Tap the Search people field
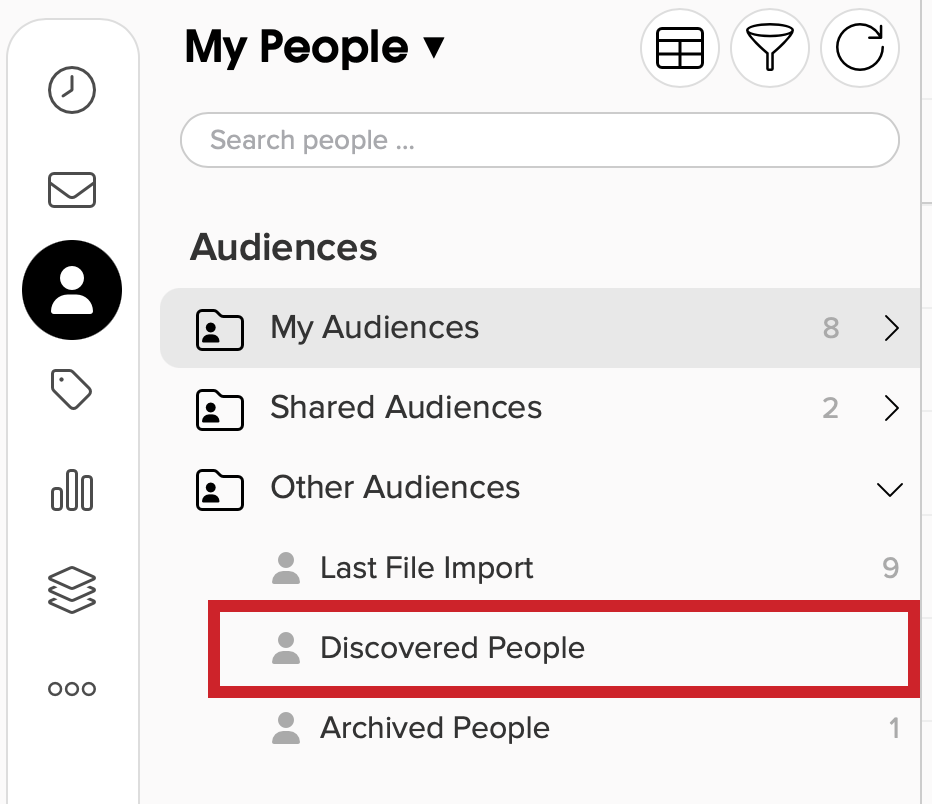Image resolution: width=932 pixels, height=804 pixels. coord(539,140)
